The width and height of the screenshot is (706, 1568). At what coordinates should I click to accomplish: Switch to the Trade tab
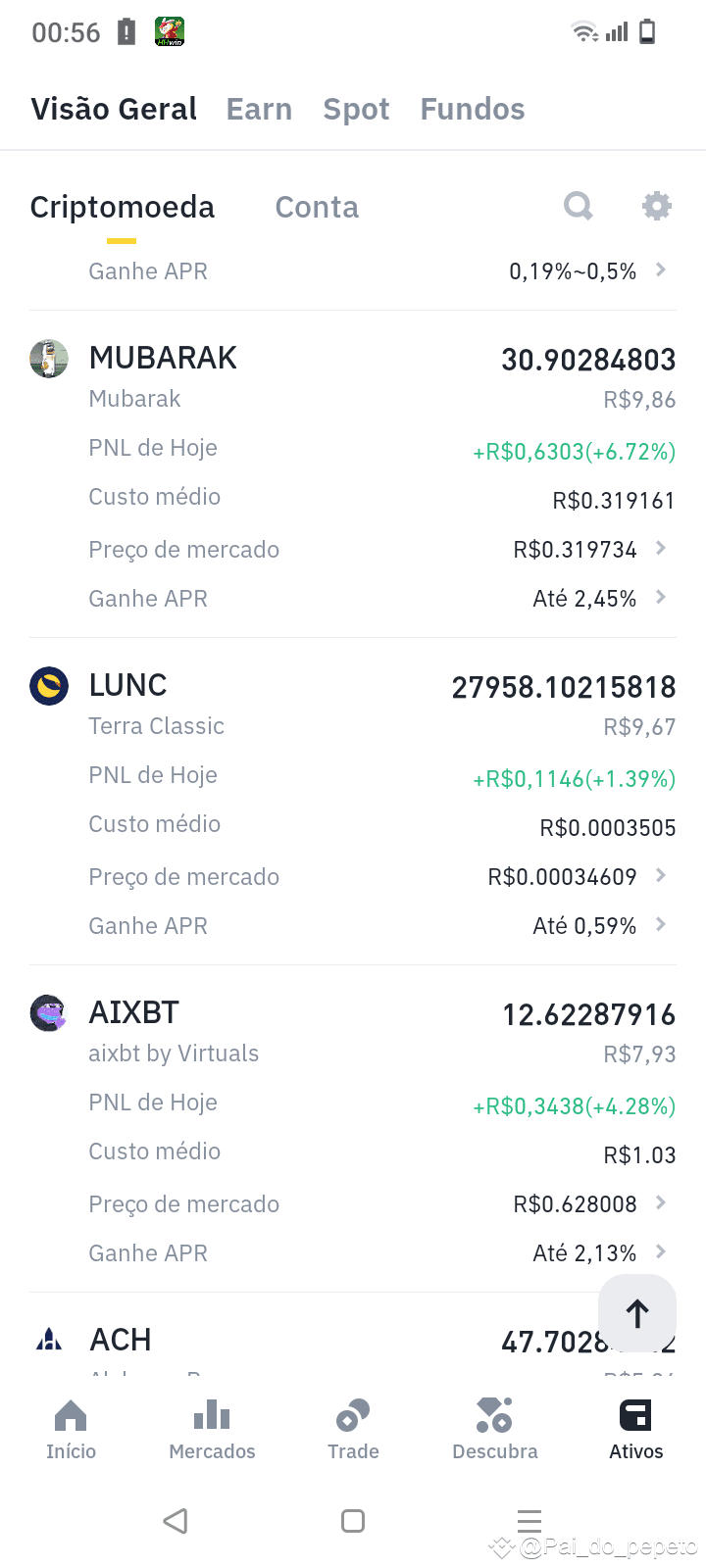(x=353, y=1430)
